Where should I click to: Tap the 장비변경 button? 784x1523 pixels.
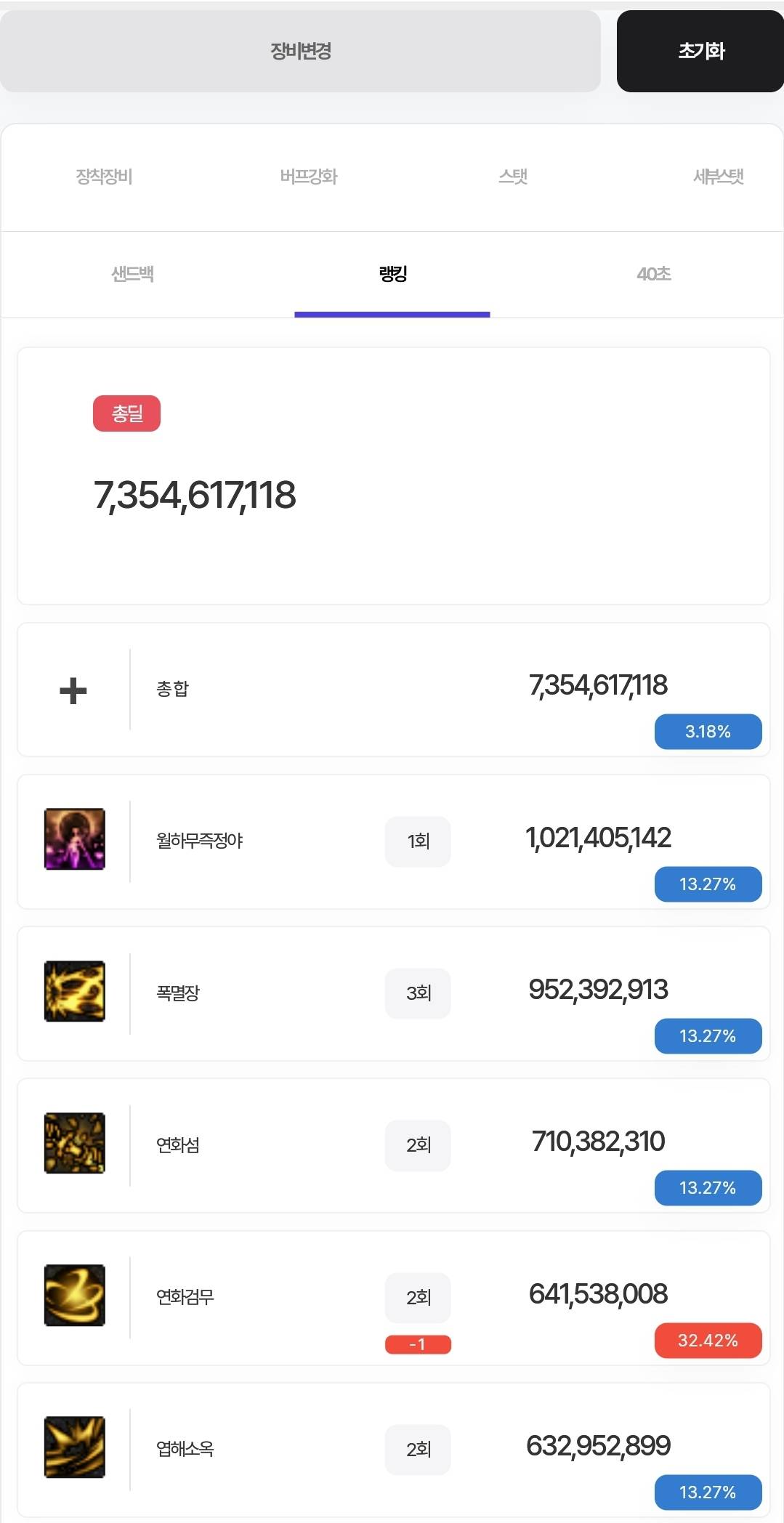[x=300, y=51]
